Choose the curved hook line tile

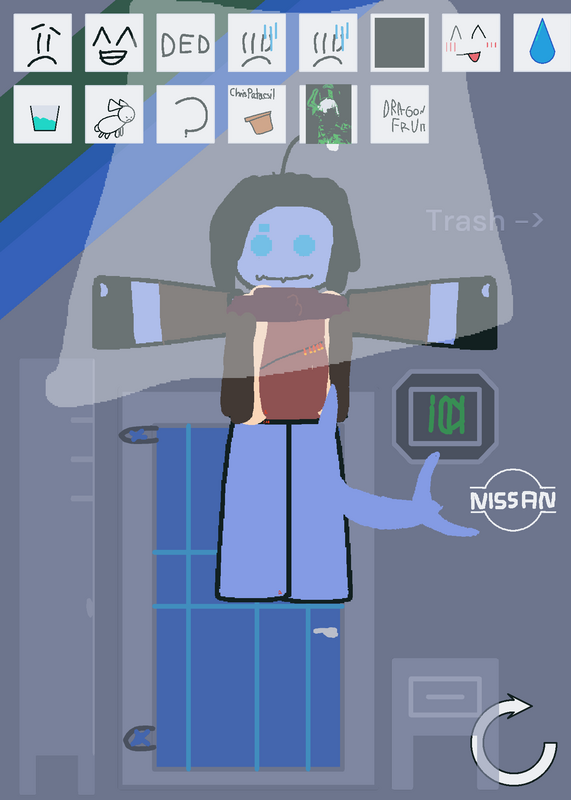click(x=185, y=114)
